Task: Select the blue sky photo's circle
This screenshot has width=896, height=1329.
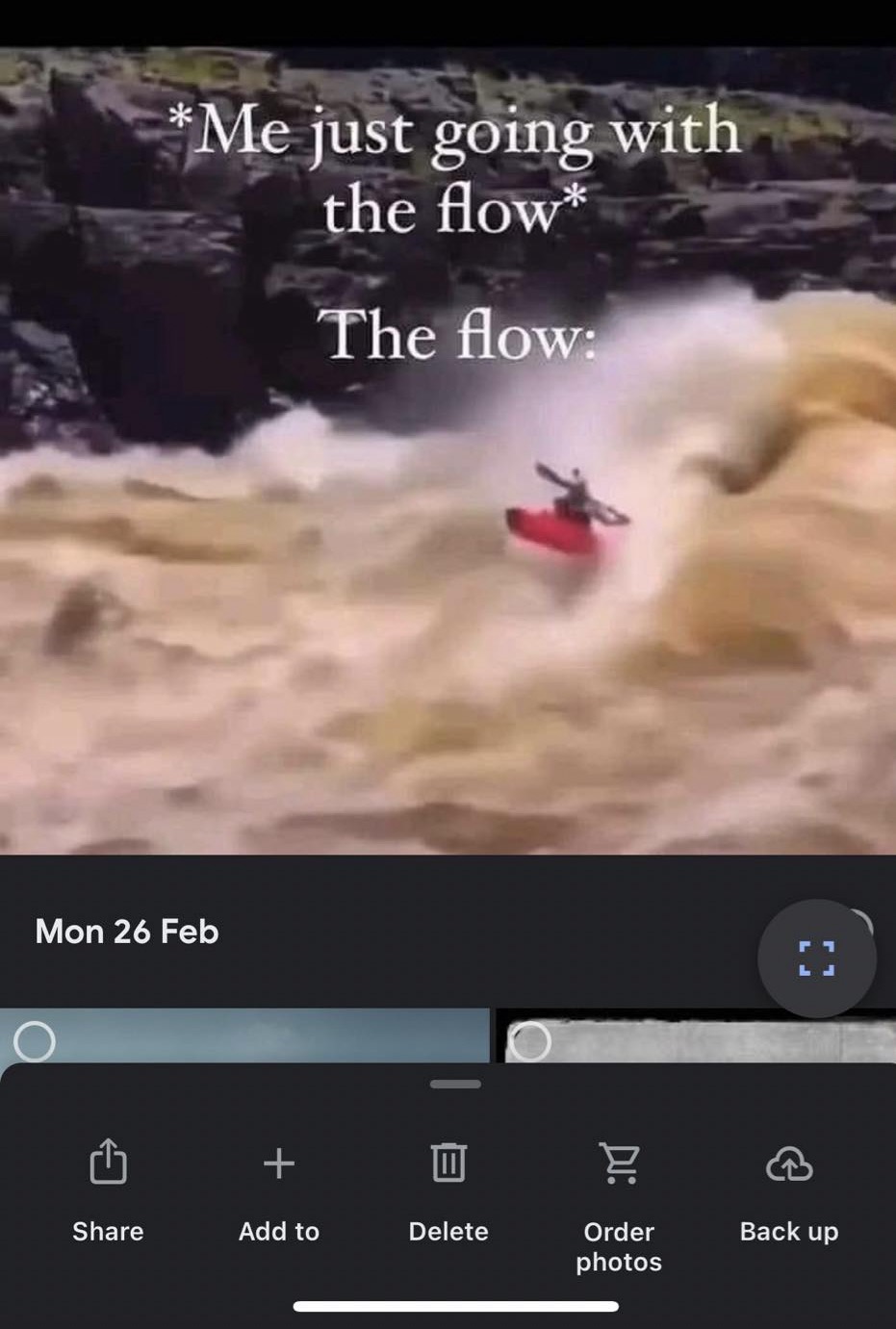Action: pyautogui.click(x=35, y=1041)
